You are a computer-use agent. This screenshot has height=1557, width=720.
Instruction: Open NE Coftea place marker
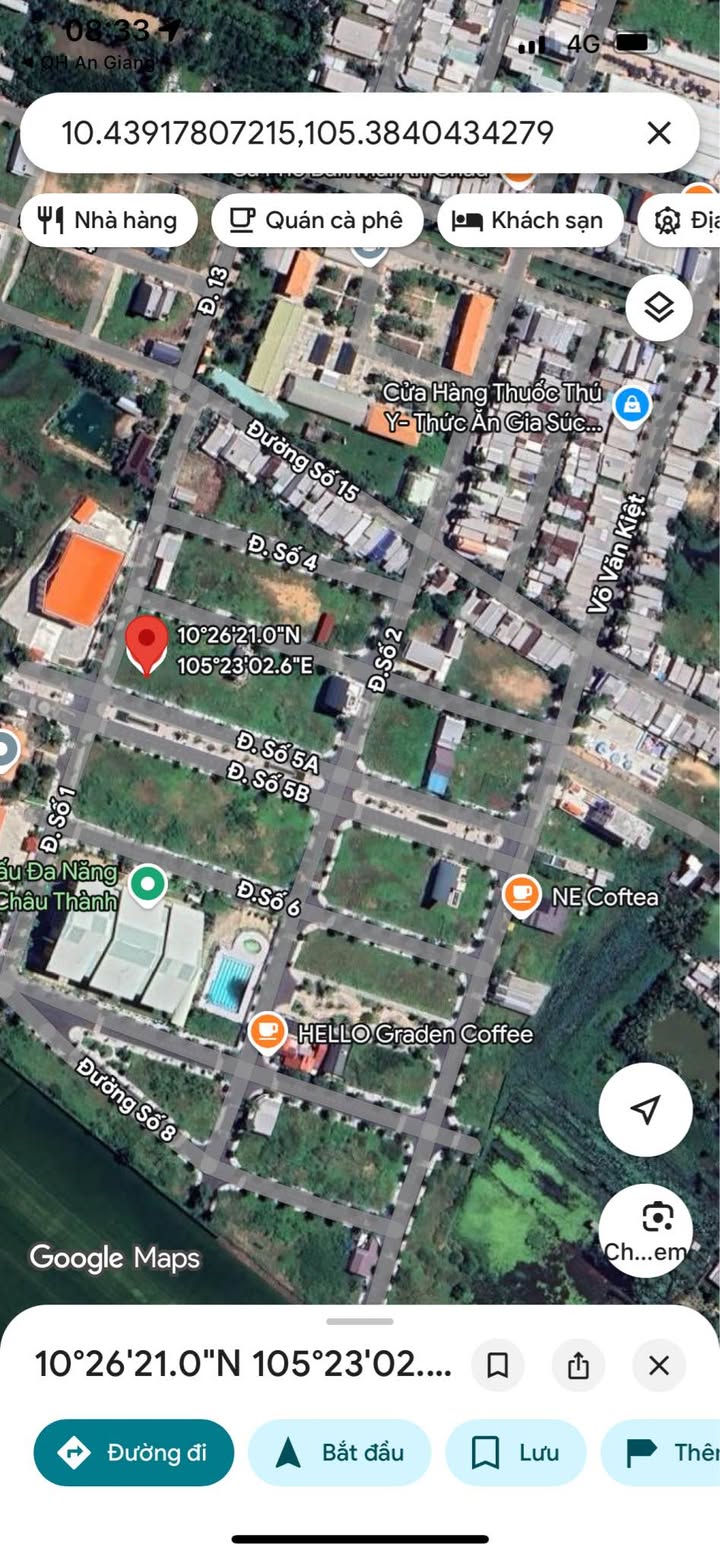tap(521, 896)
